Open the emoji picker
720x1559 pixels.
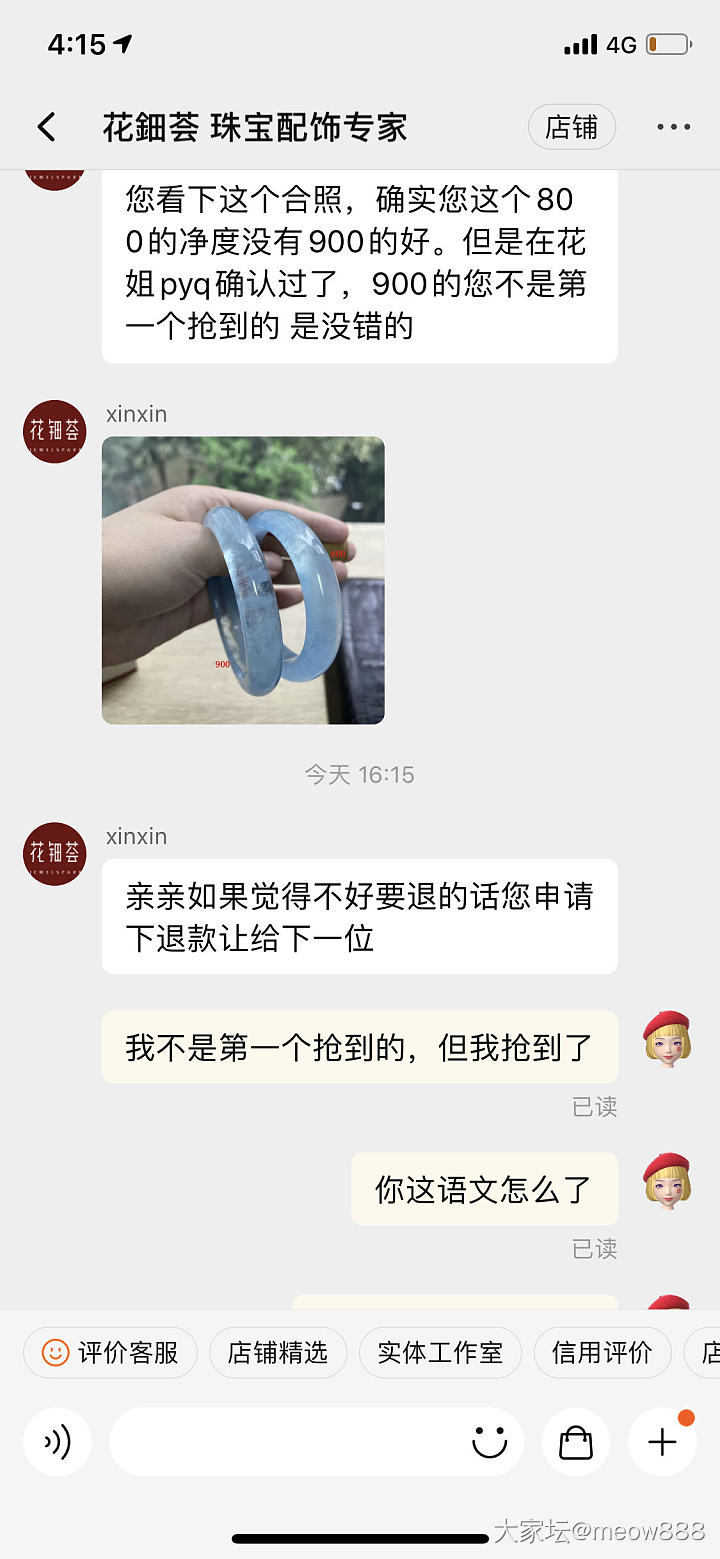pyautogui.click(x=489, y=1442)
